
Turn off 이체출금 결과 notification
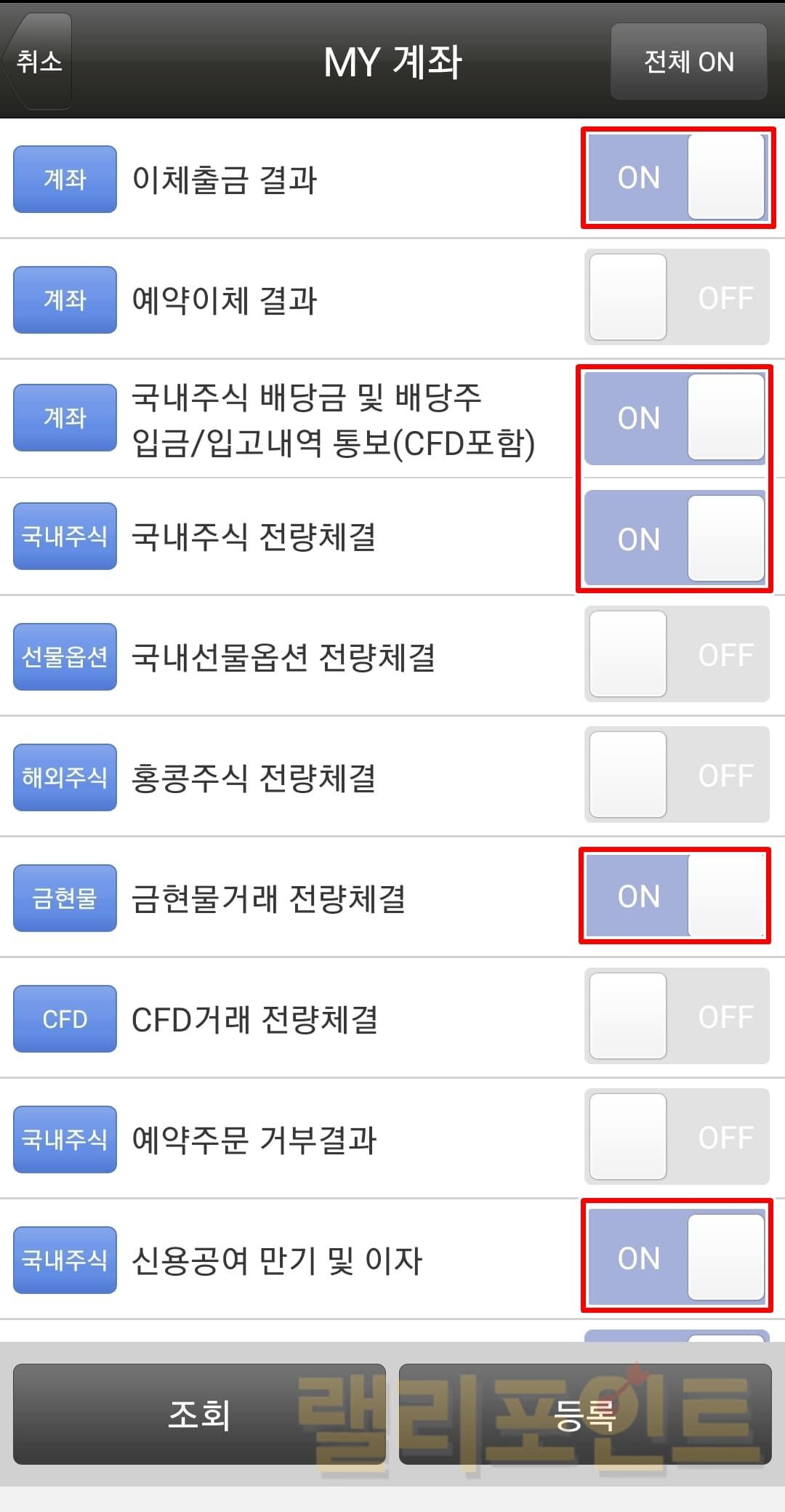coord(677,177)
